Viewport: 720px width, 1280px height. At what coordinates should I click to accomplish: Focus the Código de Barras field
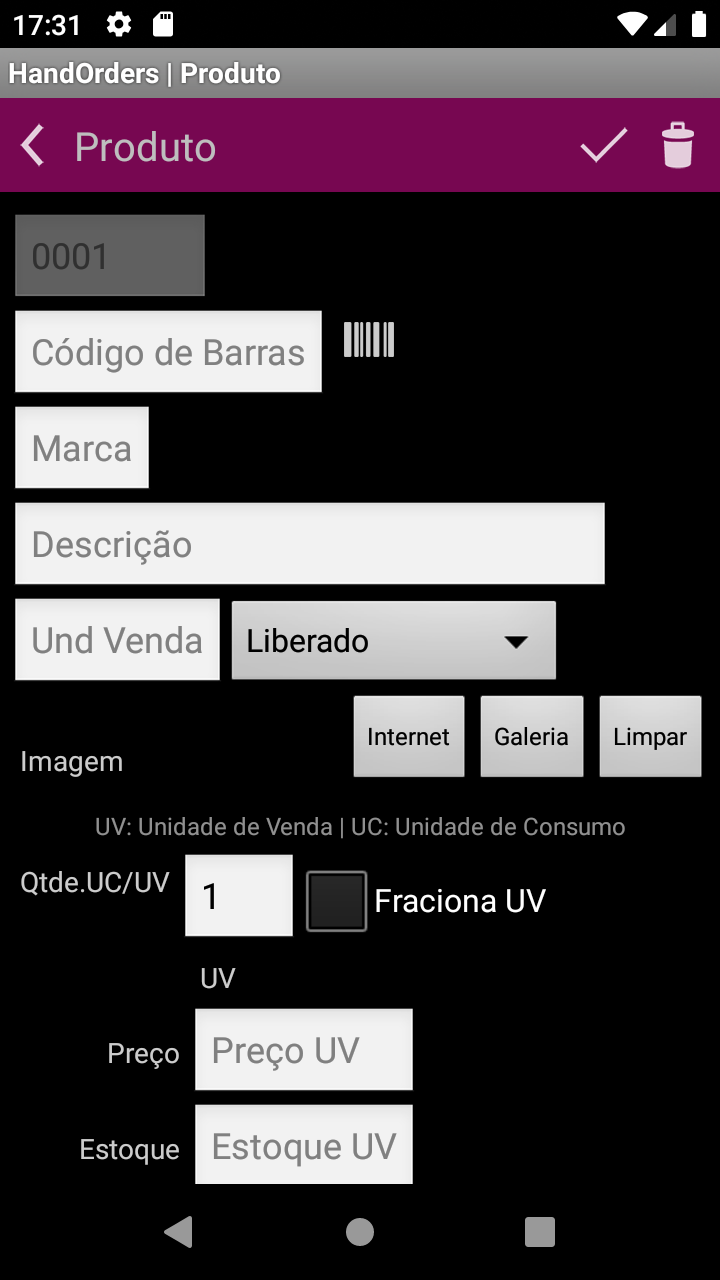tap(168, 351)
